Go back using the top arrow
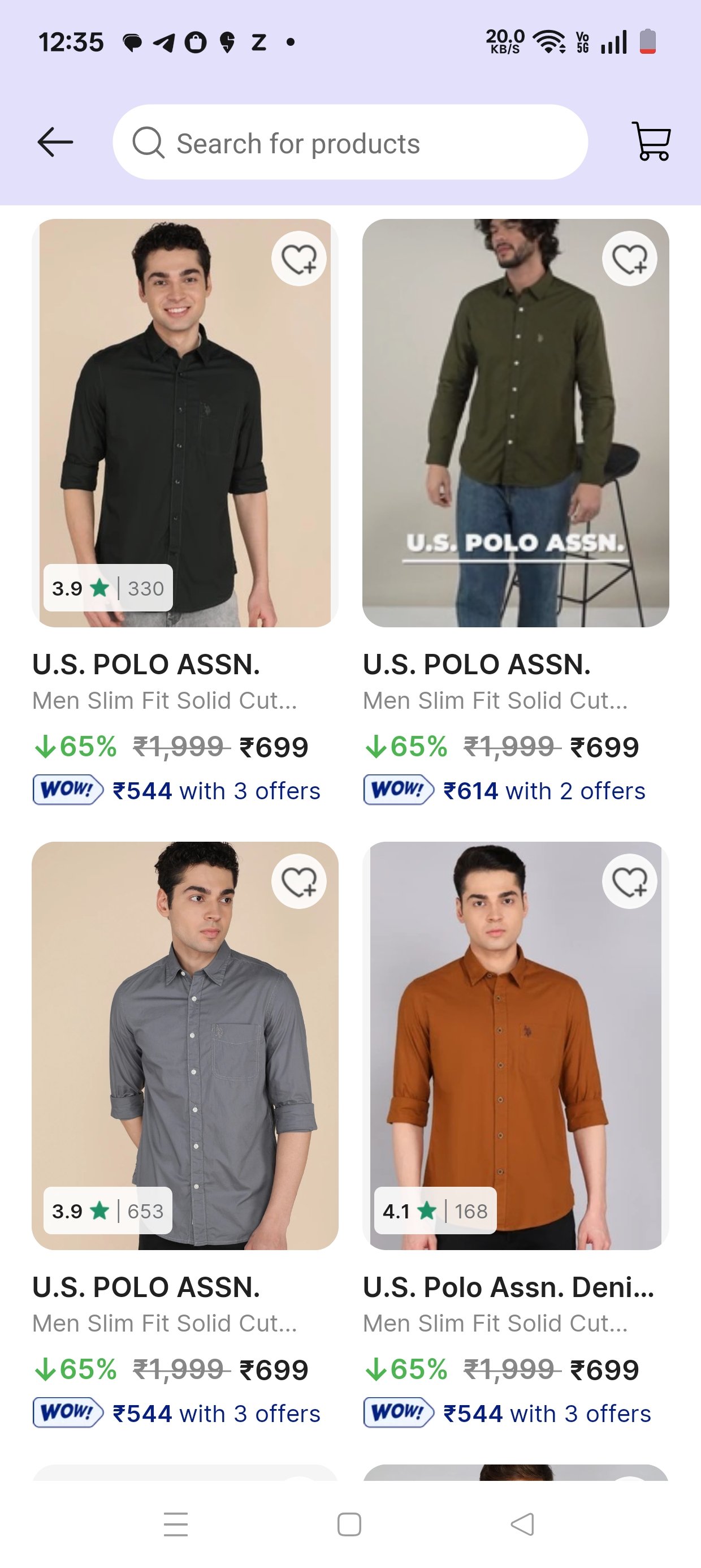This screenshot has width=701, height=1568. (55, 143)
